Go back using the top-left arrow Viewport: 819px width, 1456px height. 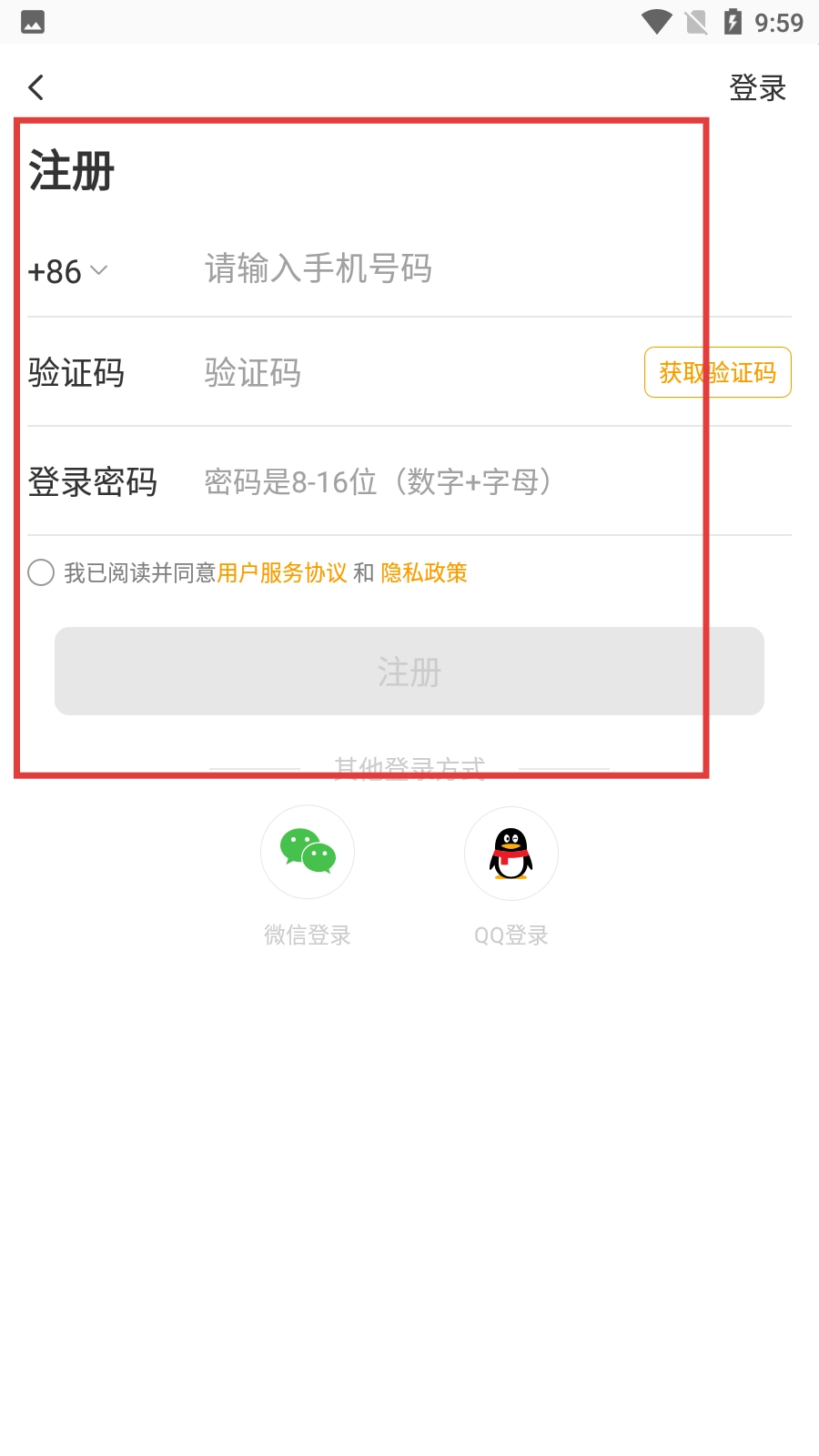pos(36,87)
